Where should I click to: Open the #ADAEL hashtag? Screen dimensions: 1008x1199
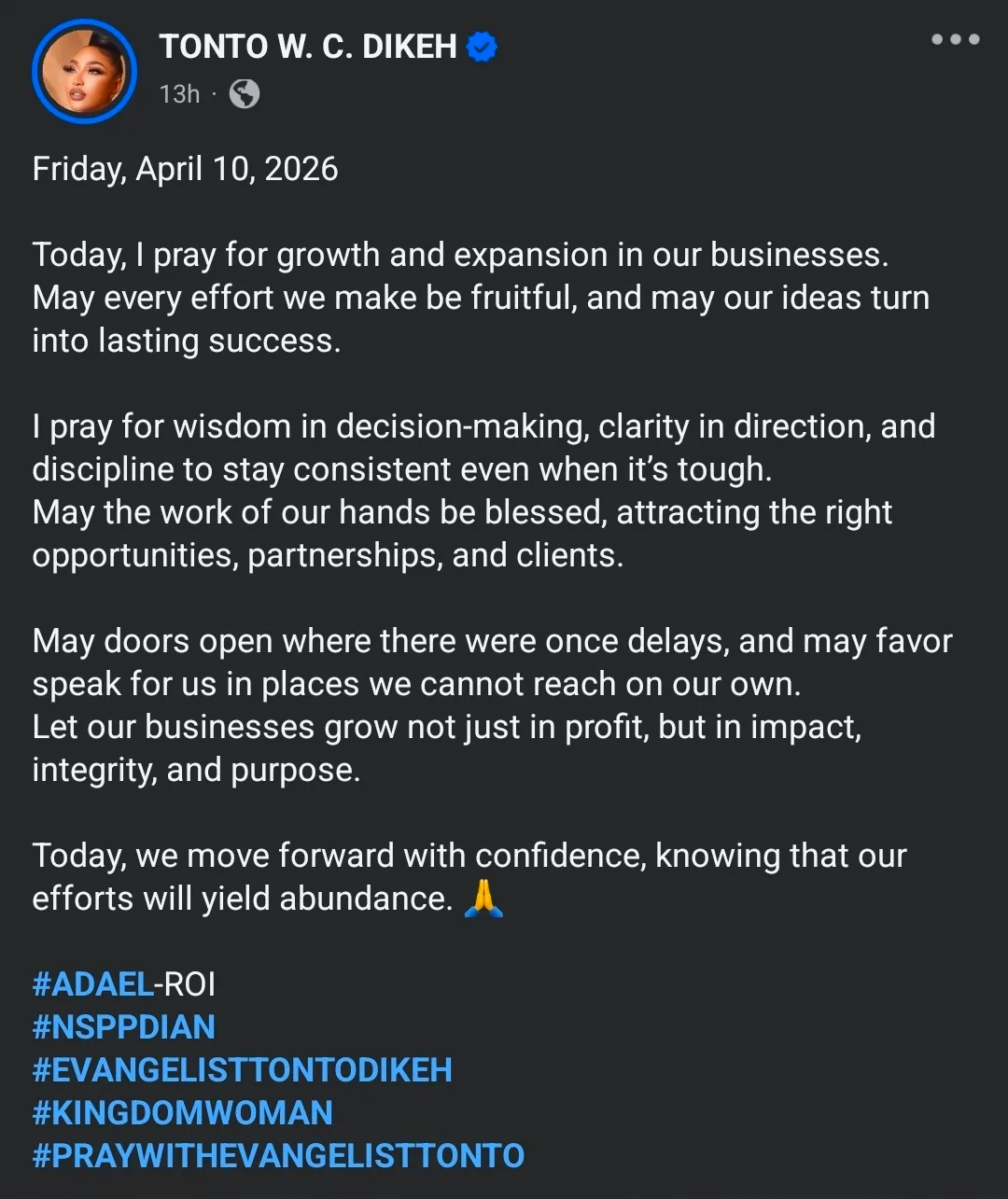[x=92, y=984]
